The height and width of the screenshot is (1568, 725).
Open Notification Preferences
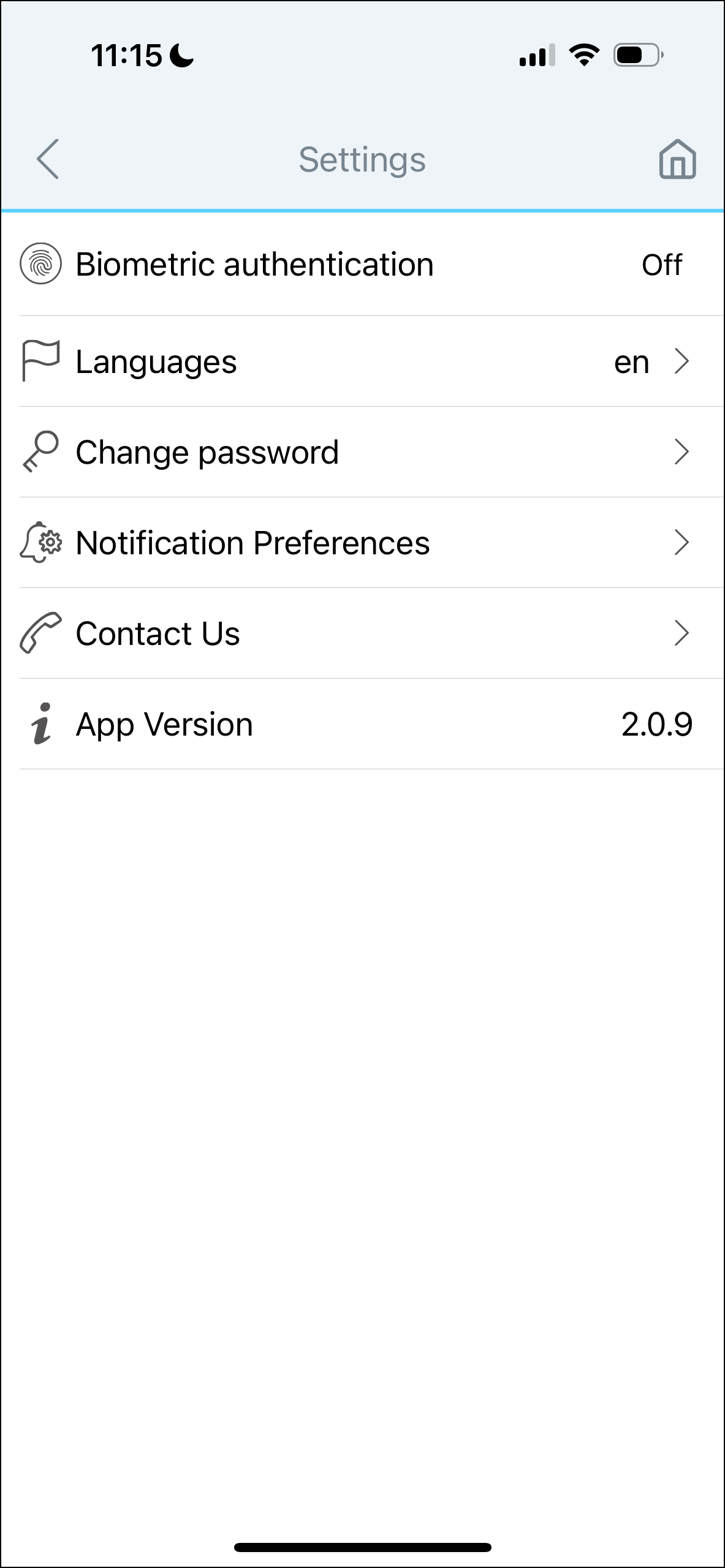click(x=363, y=543)
